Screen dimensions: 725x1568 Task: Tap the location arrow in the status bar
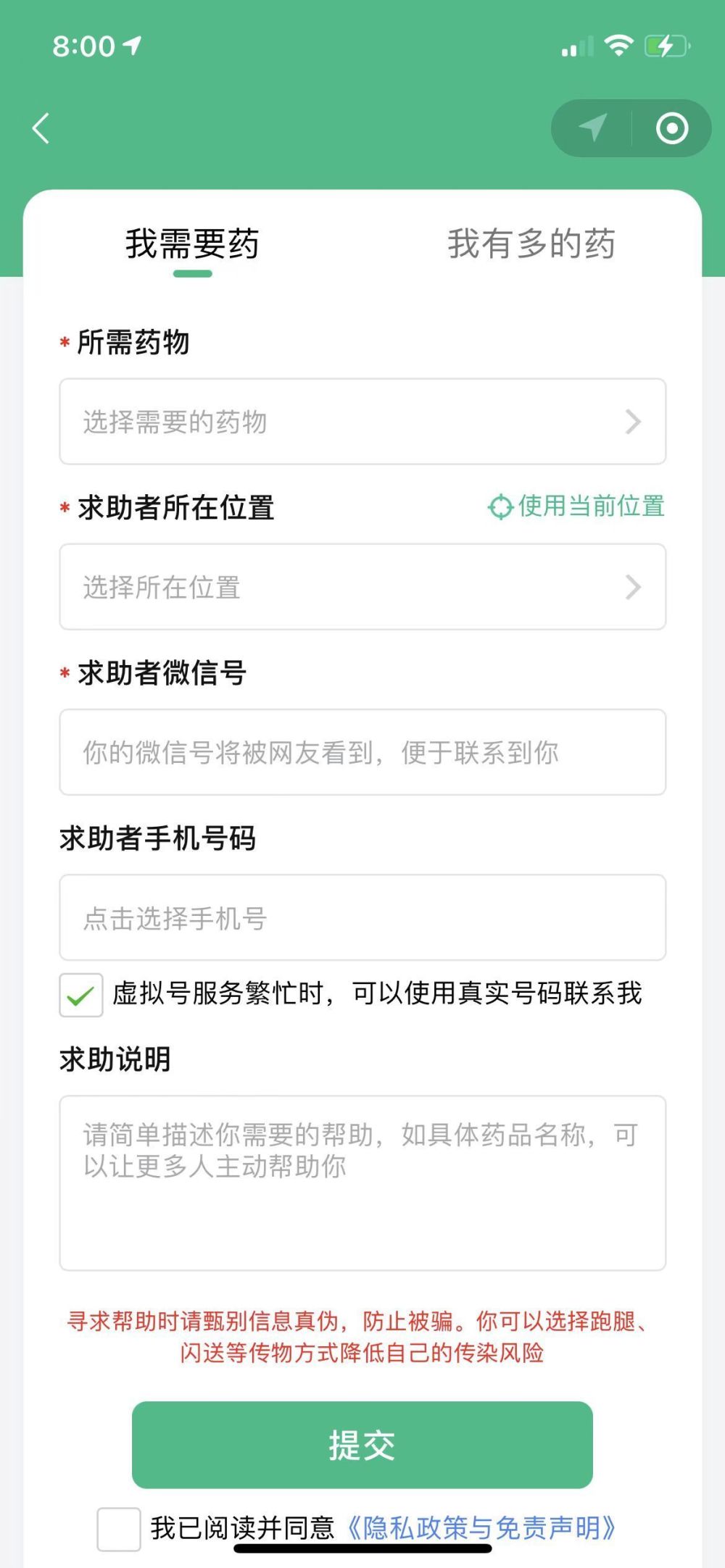pyautogui.click(x=132, y=46)
